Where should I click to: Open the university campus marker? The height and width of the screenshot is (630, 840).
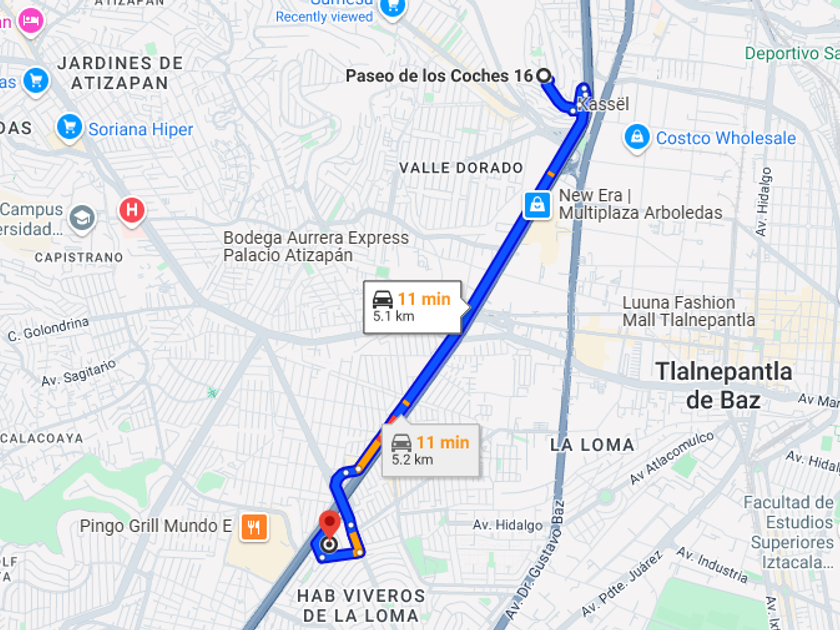tap(82, 219)
